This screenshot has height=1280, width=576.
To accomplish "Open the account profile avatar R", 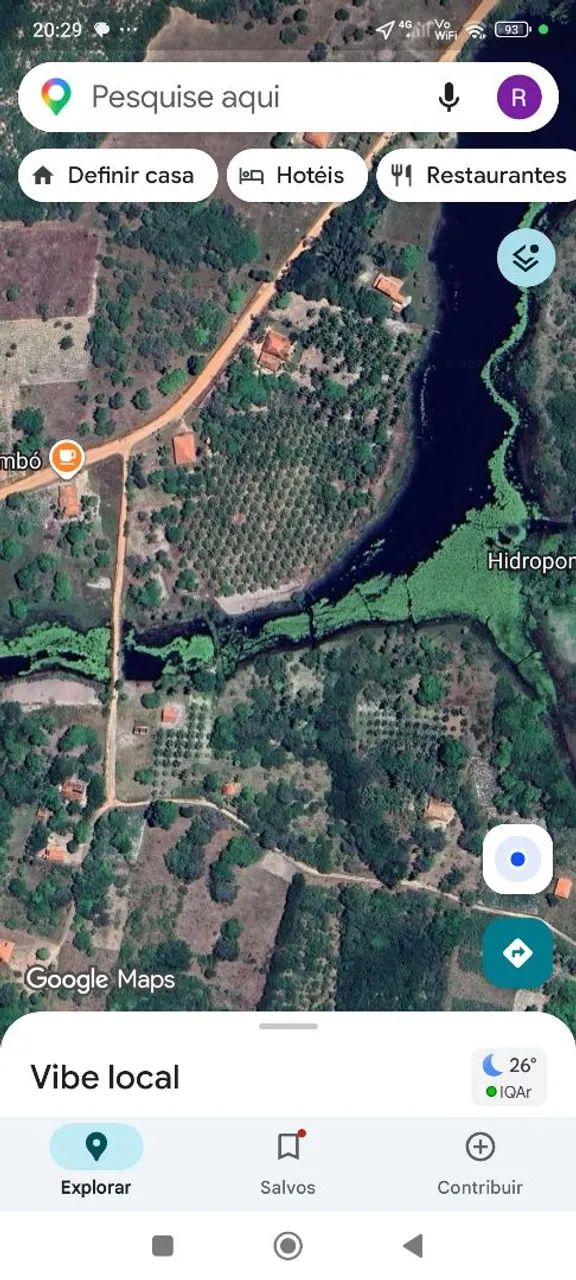I will [519, 97].
